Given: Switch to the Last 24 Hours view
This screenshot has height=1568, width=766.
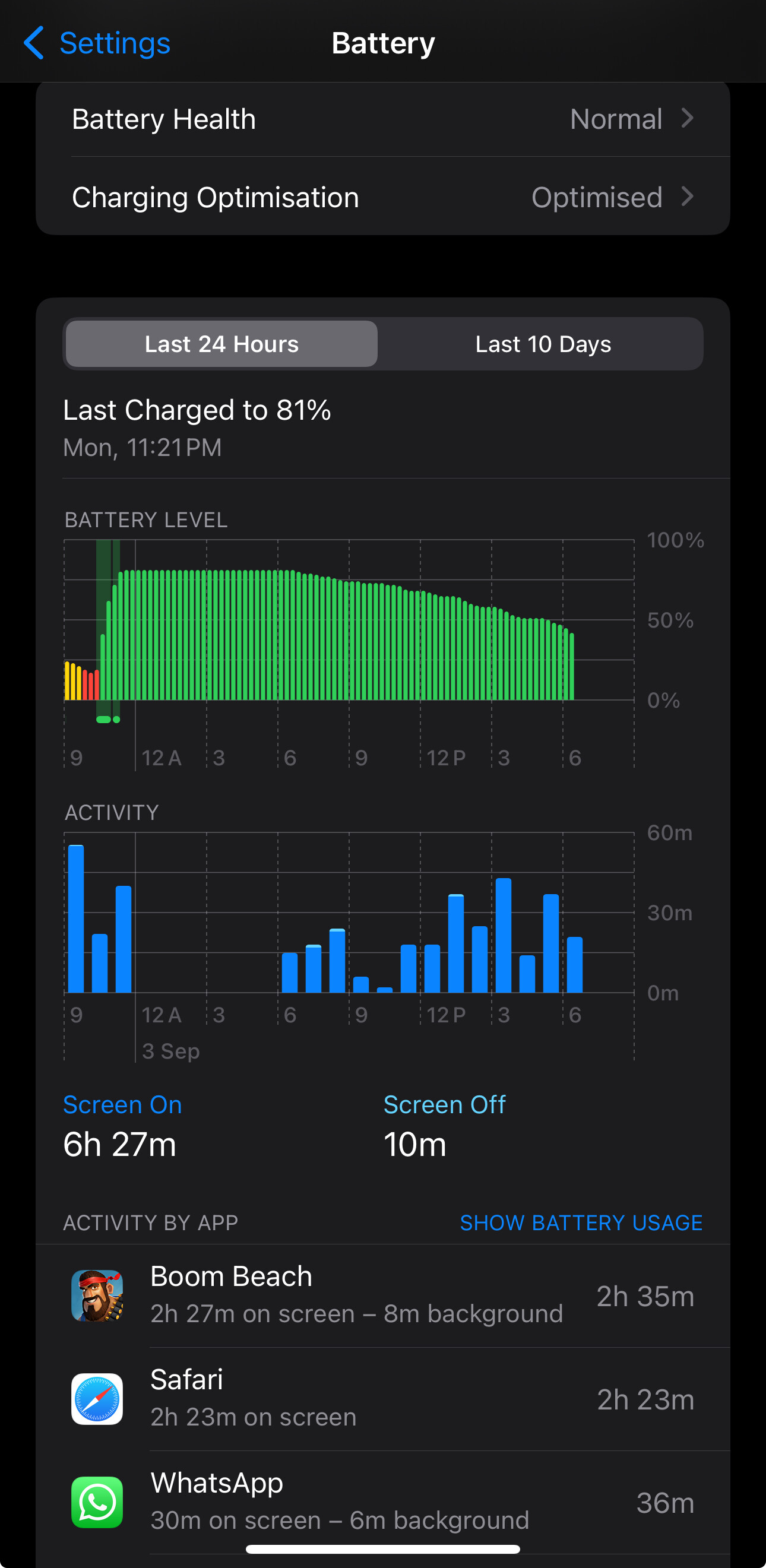Looking at the screenshot, I should tap(221, 344).
